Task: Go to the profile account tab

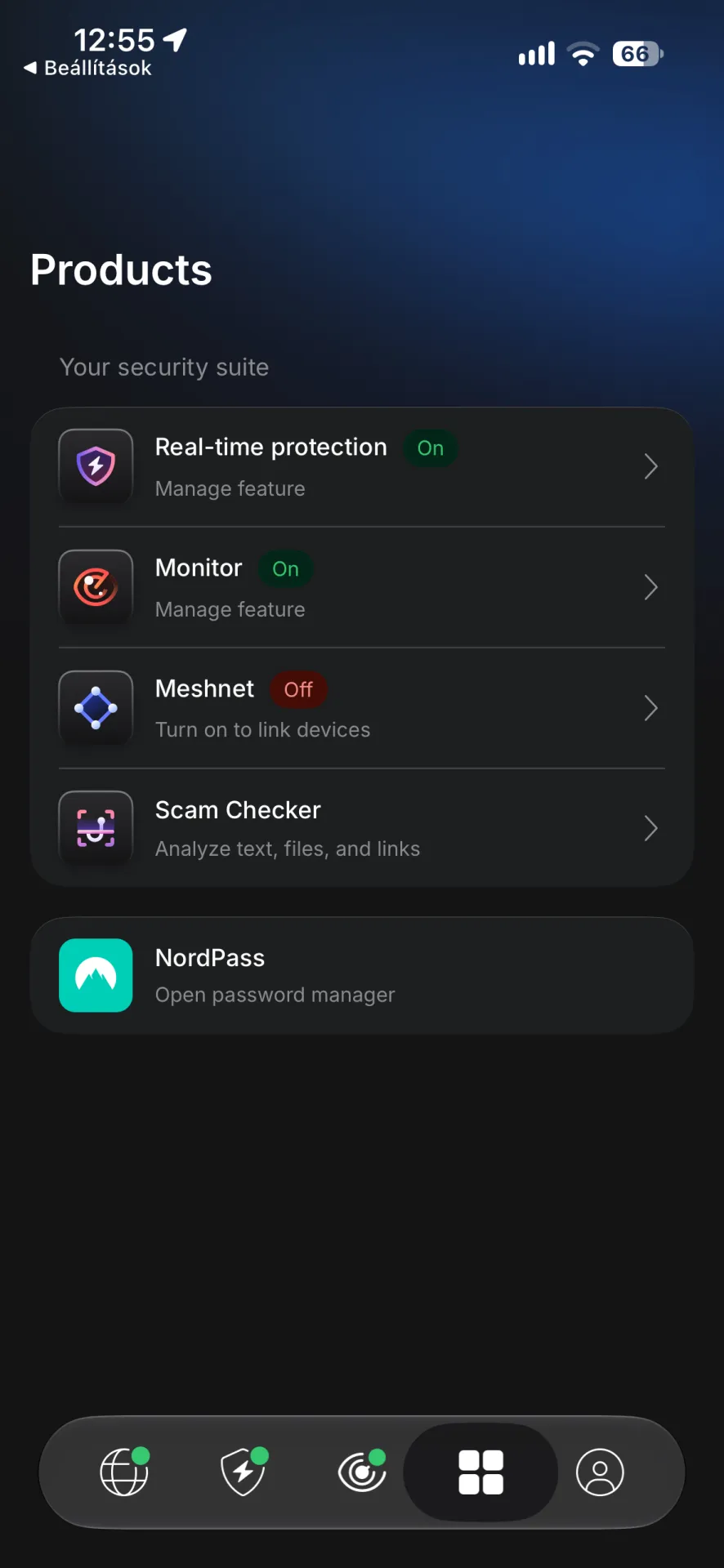Action: (600, 1472)
